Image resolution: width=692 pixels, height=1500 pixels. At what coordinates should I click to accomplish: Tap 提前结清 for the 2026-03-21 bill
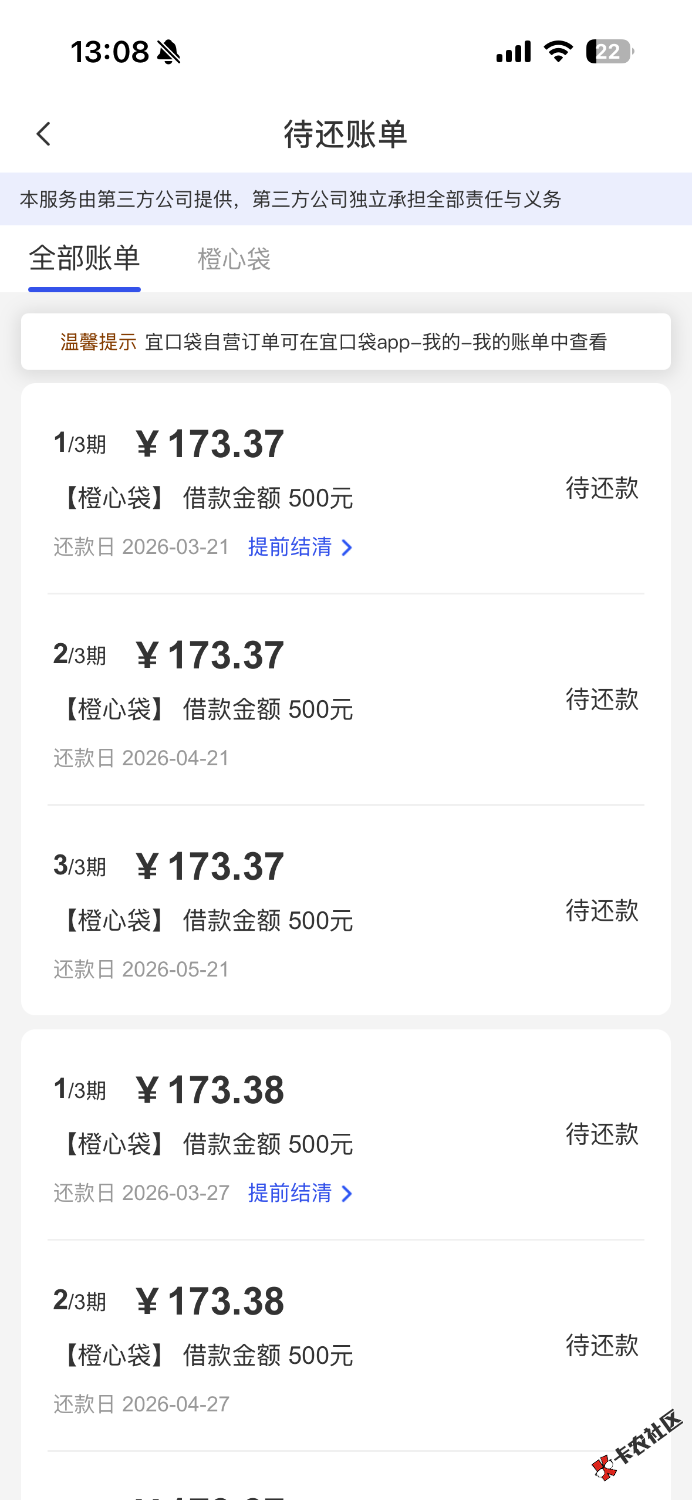pyautogui.click(x=300, y=547)
